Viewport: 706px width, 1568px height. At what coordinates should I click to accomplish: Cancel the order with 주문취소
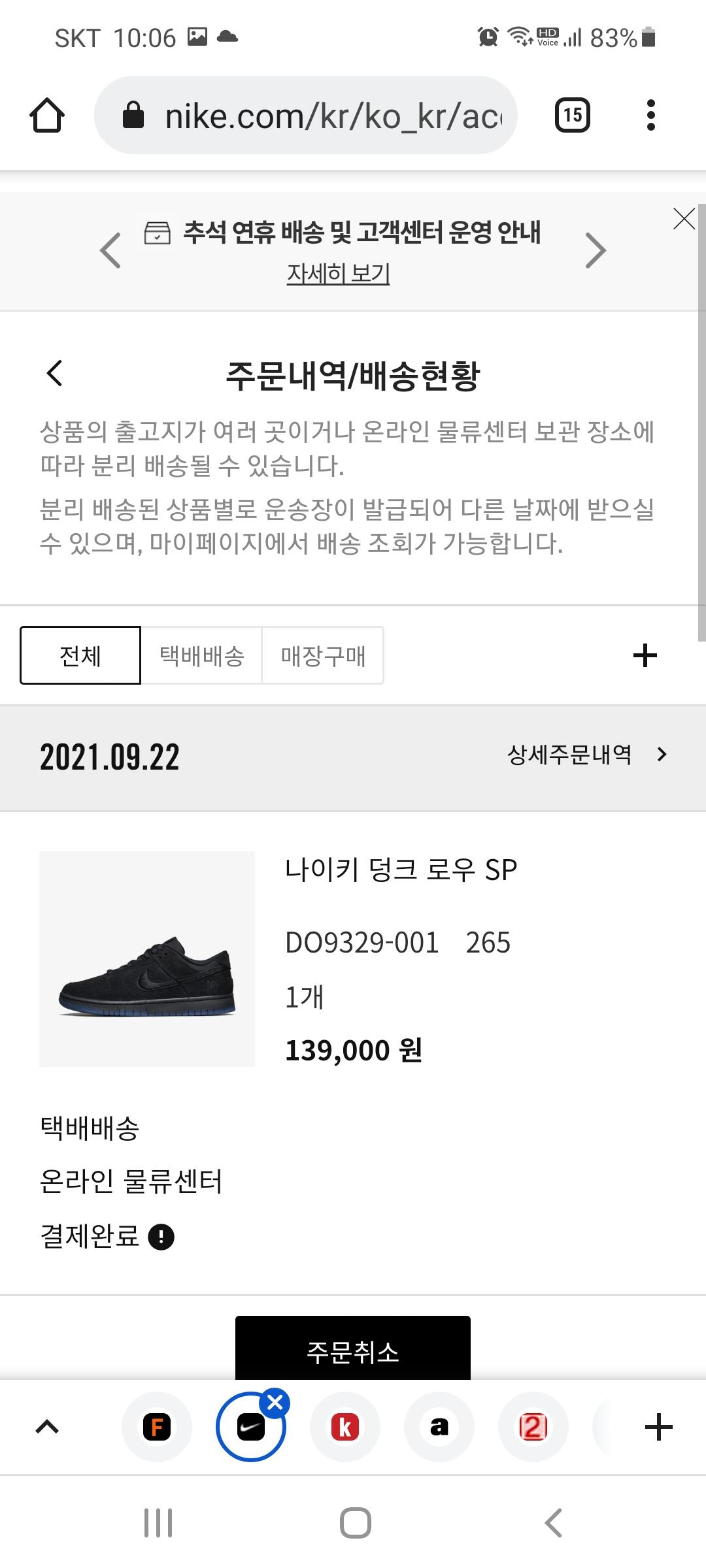tap(353, 1350)
